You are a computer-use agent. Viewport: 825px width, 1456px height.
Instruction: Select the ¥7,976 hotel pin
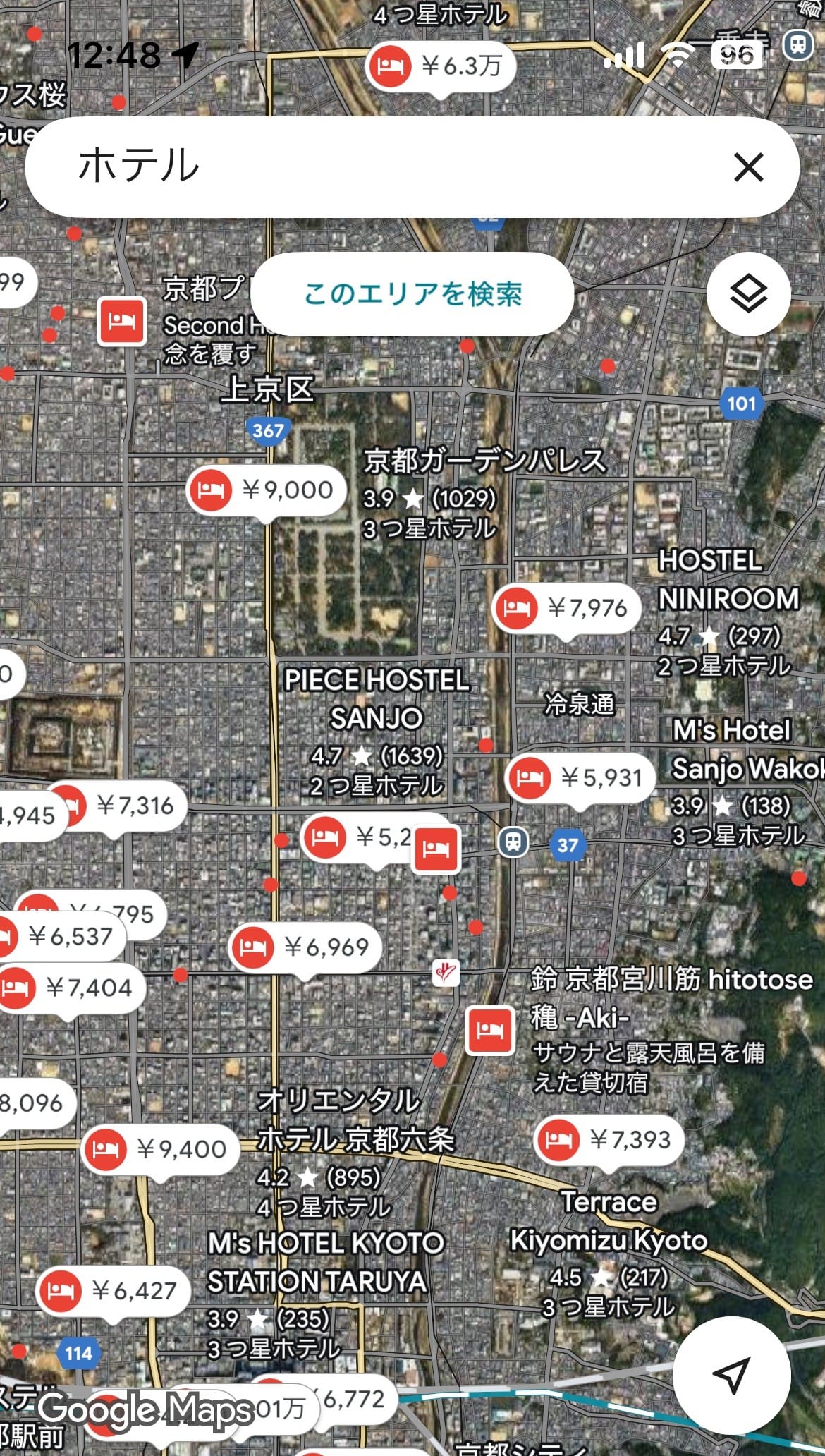pos(568,607)
